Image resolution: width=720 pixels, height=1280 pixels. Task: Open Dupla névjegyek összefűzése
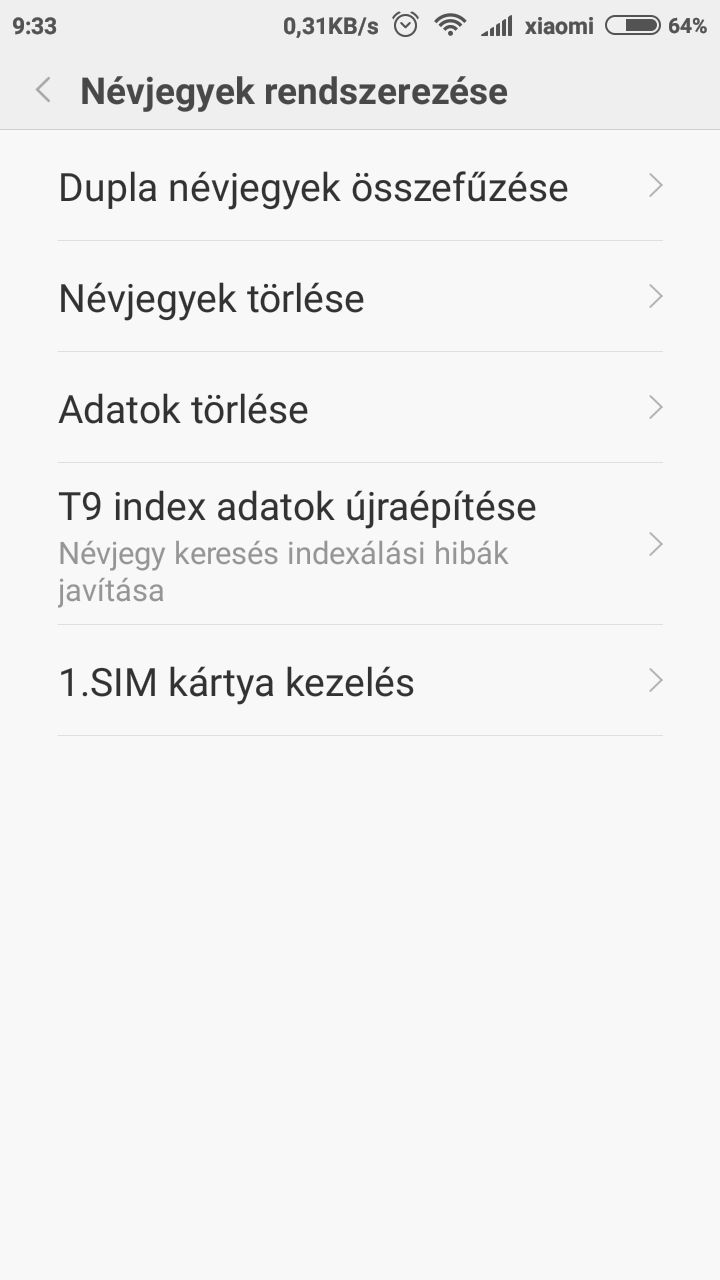(360, 187)
